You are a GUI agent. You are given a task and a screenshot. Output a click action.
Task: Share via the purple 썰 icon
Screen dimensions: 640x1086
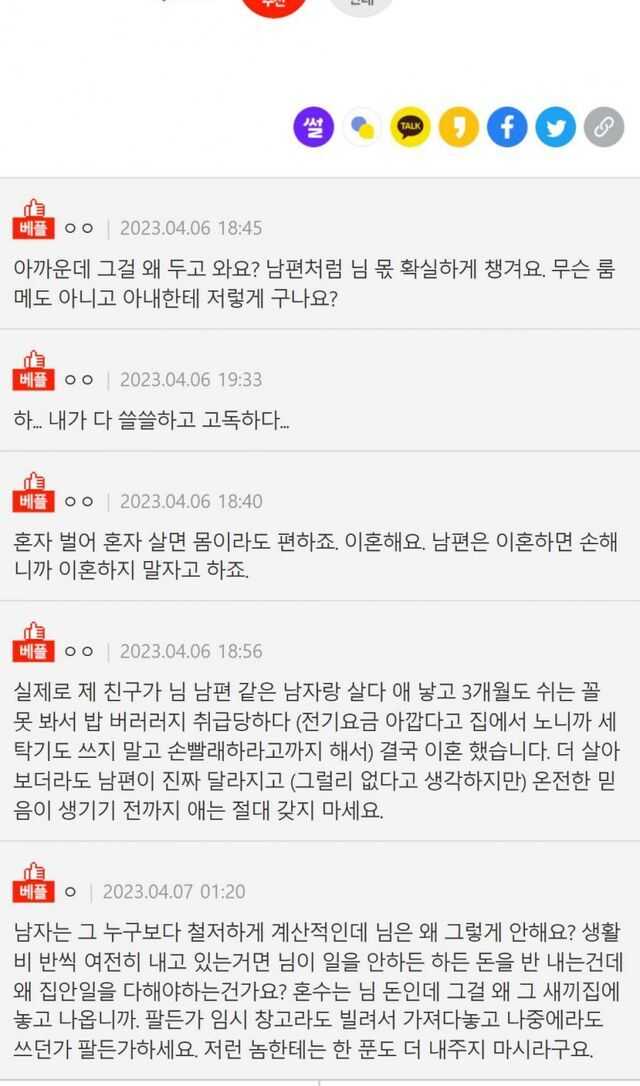coord(313,127)
